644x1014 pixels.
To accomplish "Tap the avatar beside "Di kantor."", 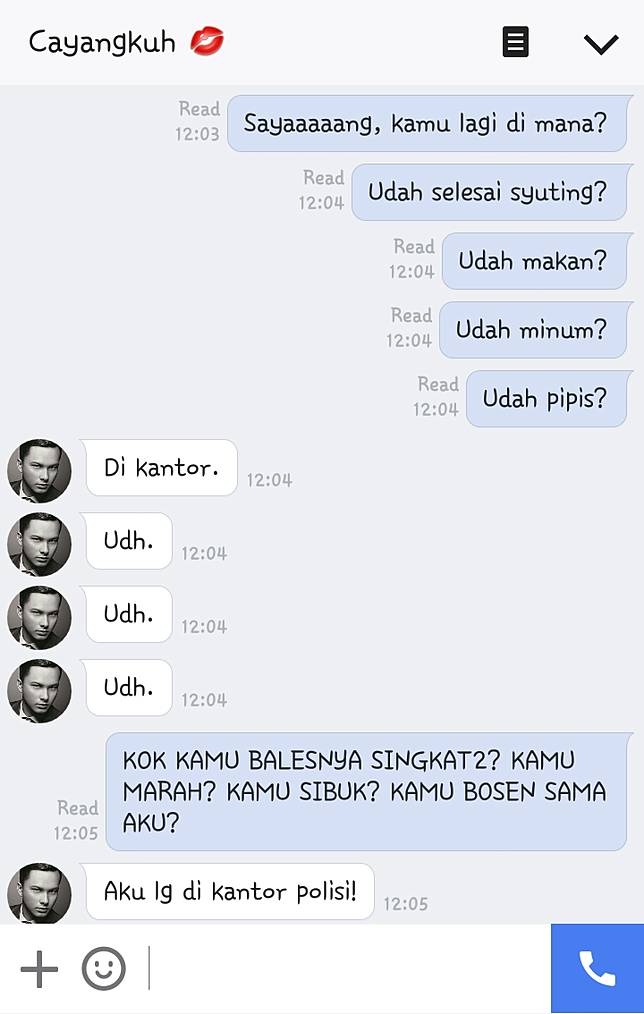I will (40, 470).
